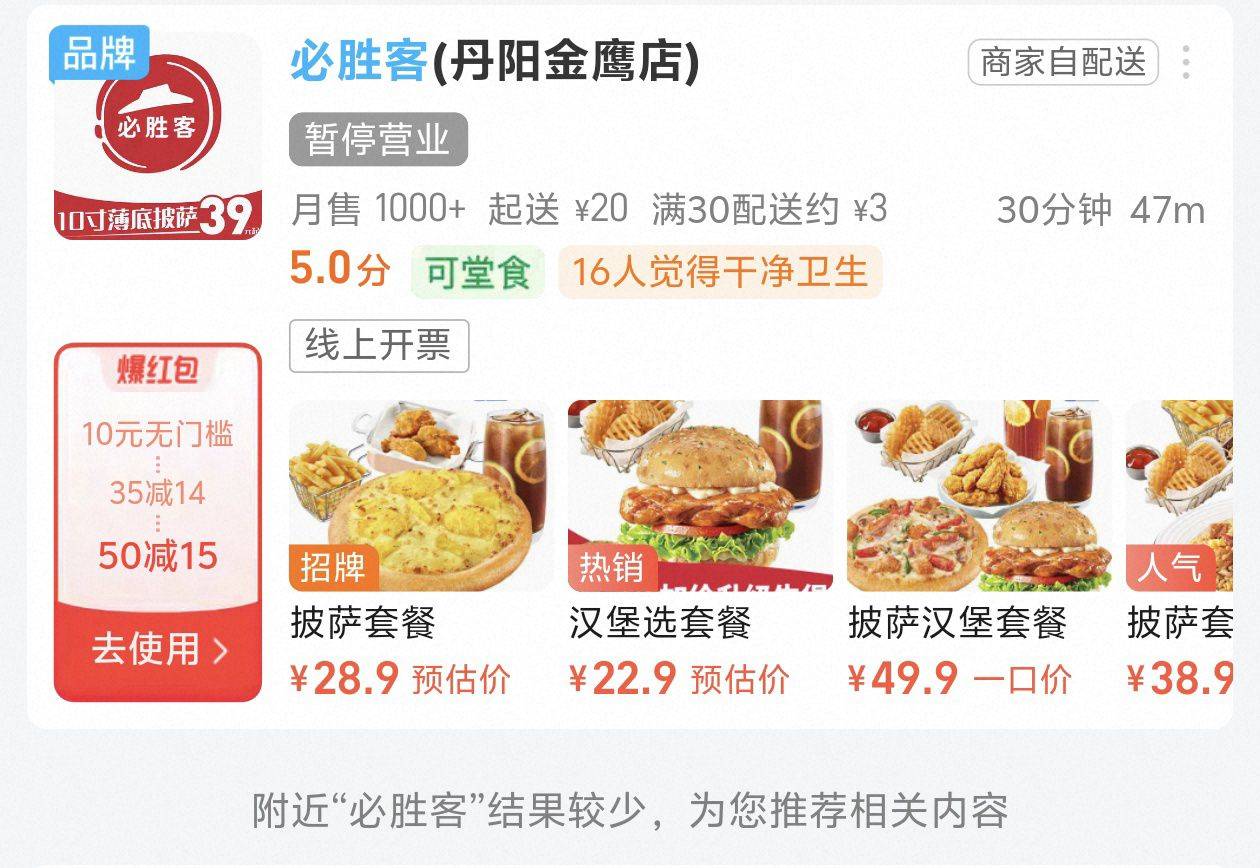Tap the 必胜客 store logo image
This screenshot has height=868, width=1260.
coord(158,137)
